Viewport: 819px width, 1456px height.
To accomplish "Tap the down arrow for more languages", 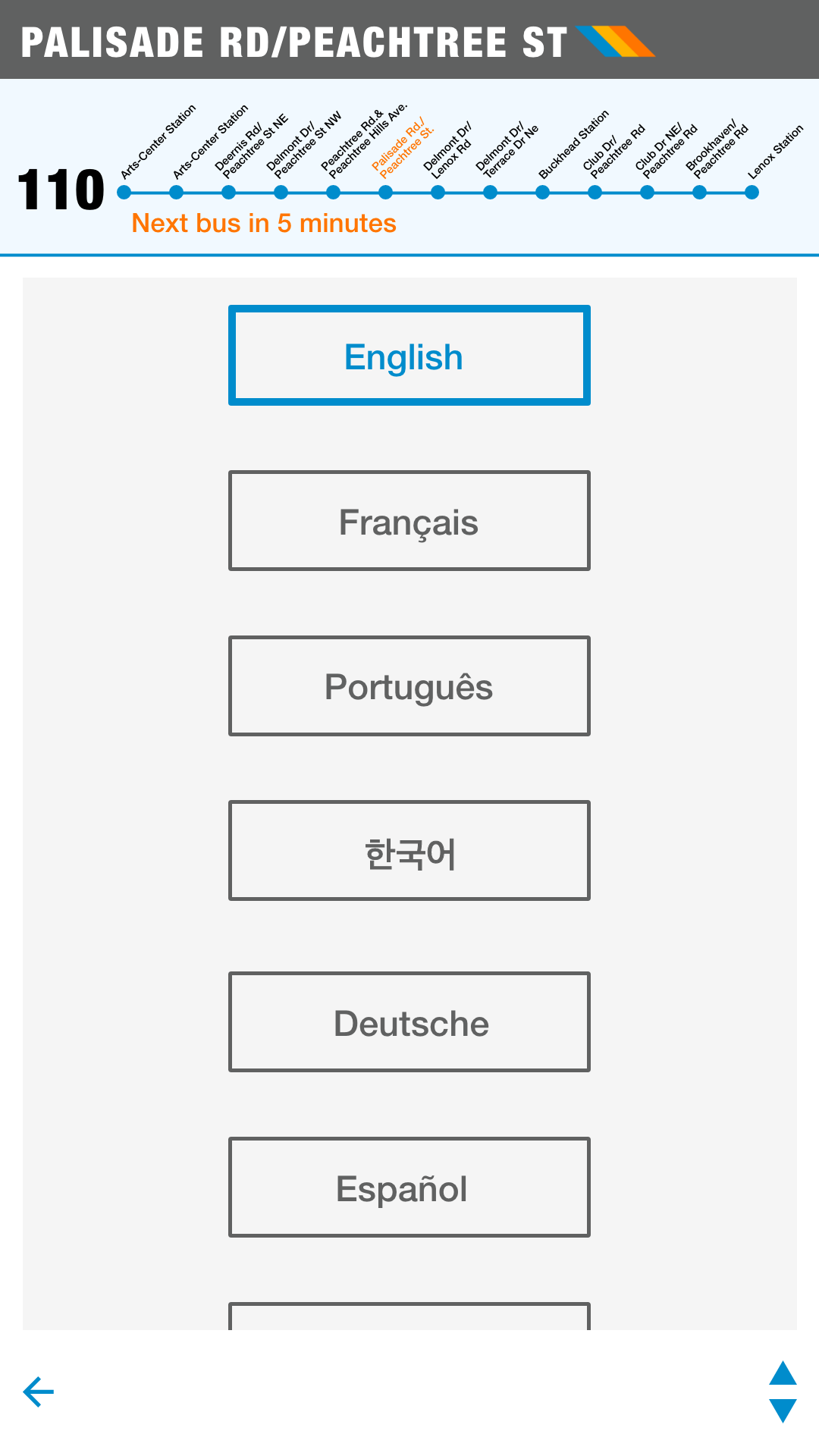I will (x=783, y=1410).
